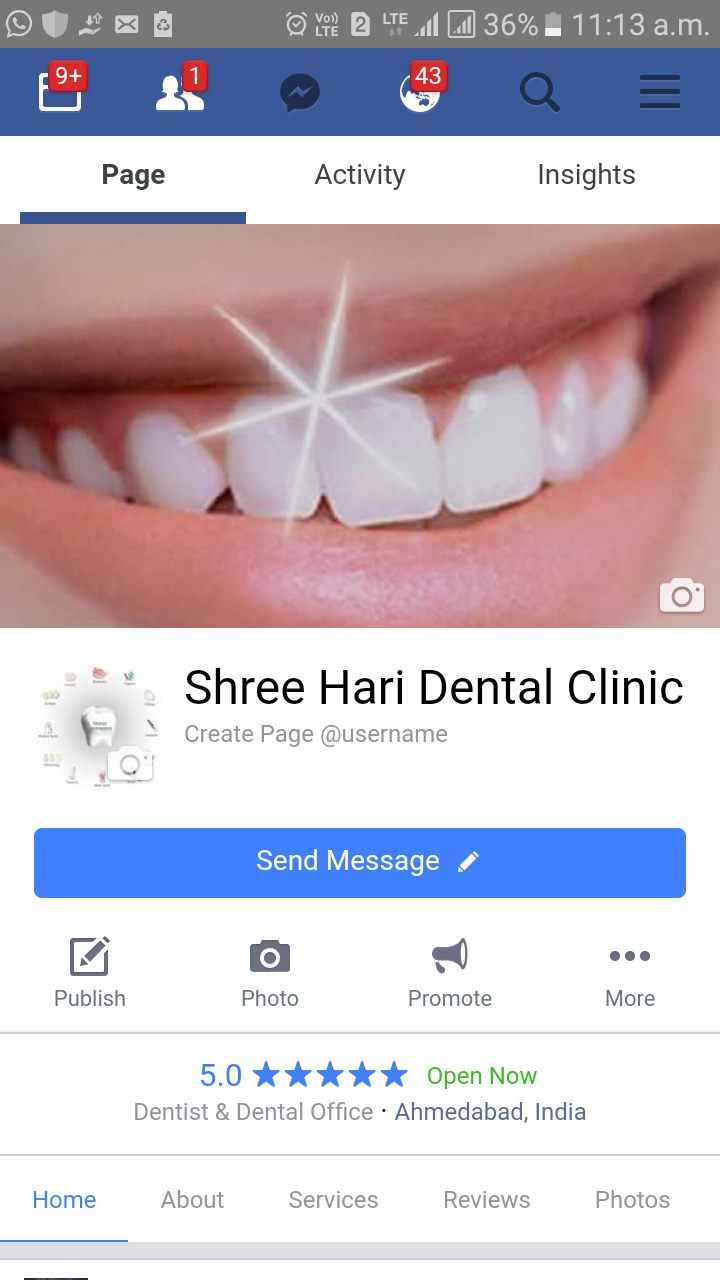Open the Ahmedabad, India location link
This screenshot has width=720, height=1280.
[490, 1112]
